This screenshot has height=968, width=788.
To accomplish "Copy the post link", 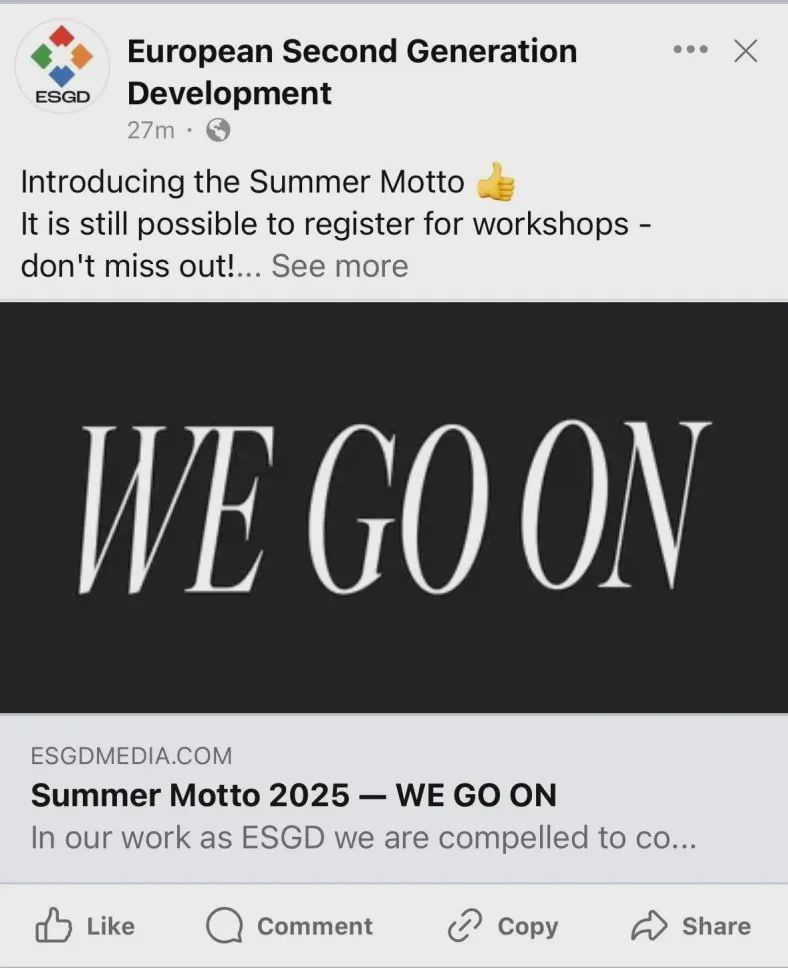I will tap(502, 926).
